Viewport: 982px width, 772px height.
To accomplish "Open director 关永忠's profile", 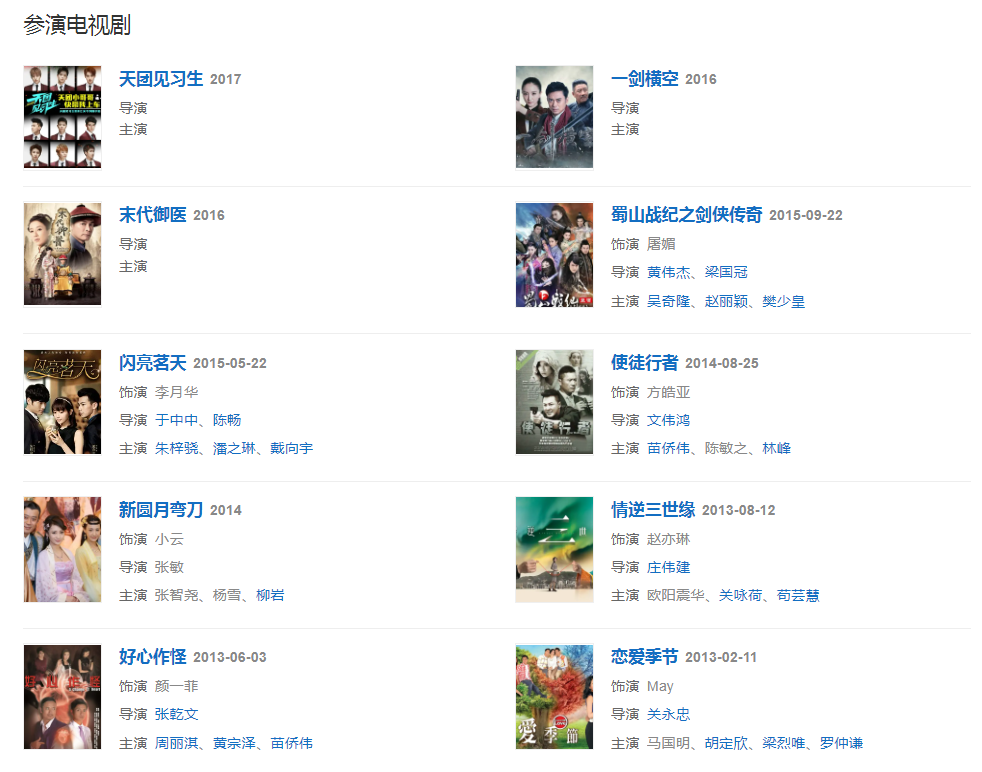I will click(668, 714).
